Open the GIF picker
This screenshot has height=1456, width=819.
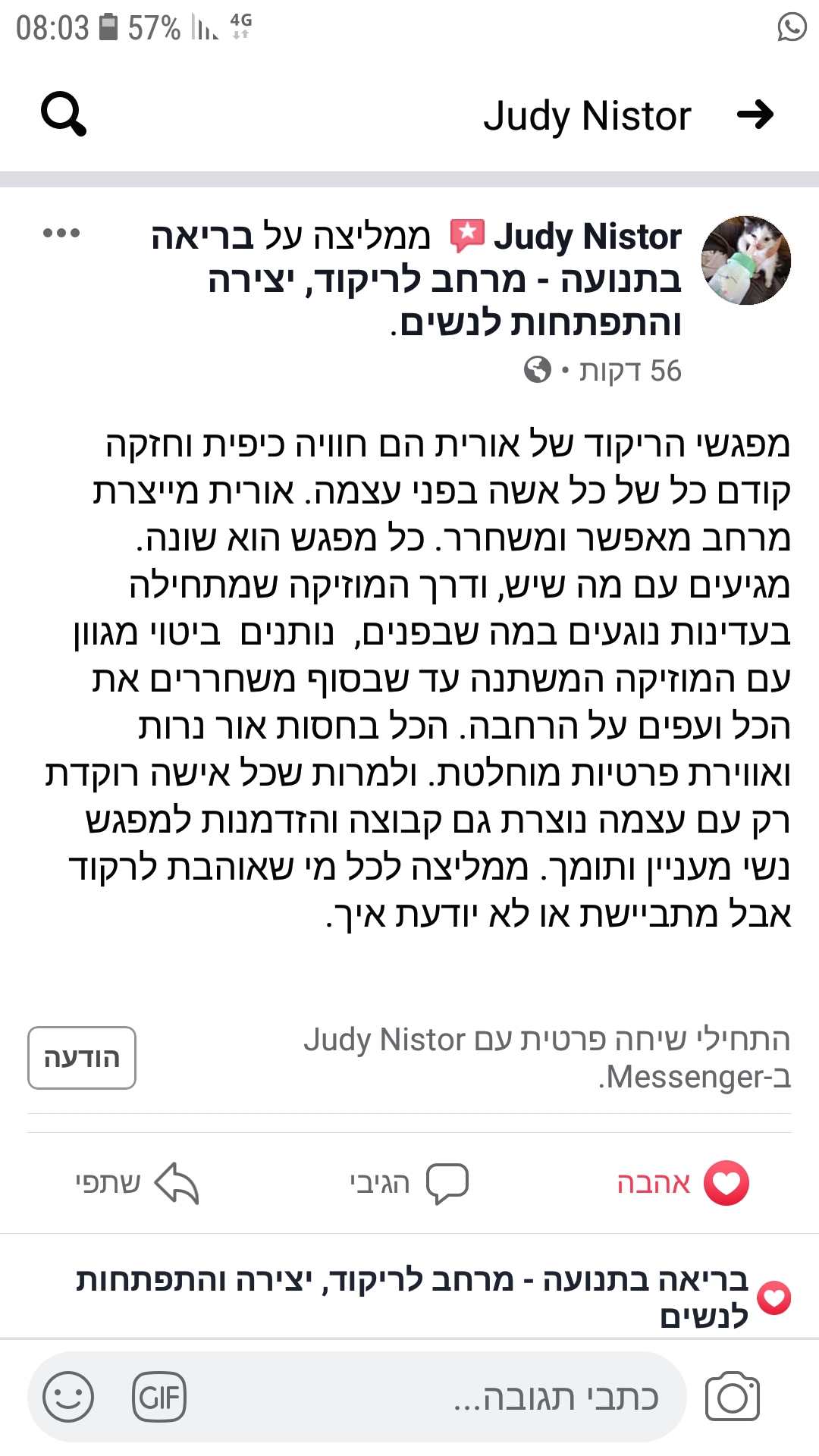tap(159, 1397)
